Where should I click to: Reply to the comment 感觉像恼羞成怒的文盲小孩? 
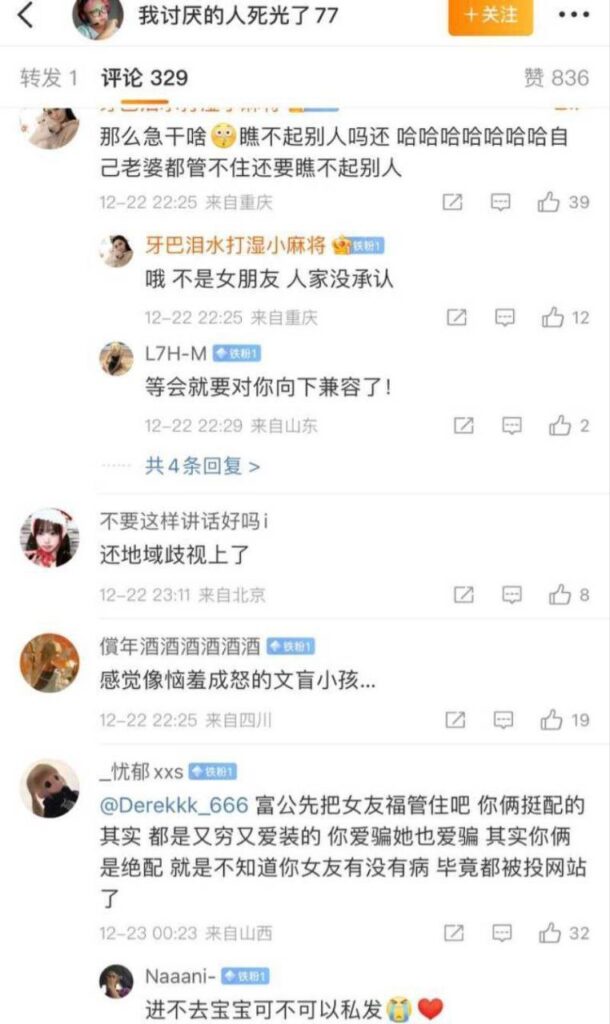[x=504, y=719]
